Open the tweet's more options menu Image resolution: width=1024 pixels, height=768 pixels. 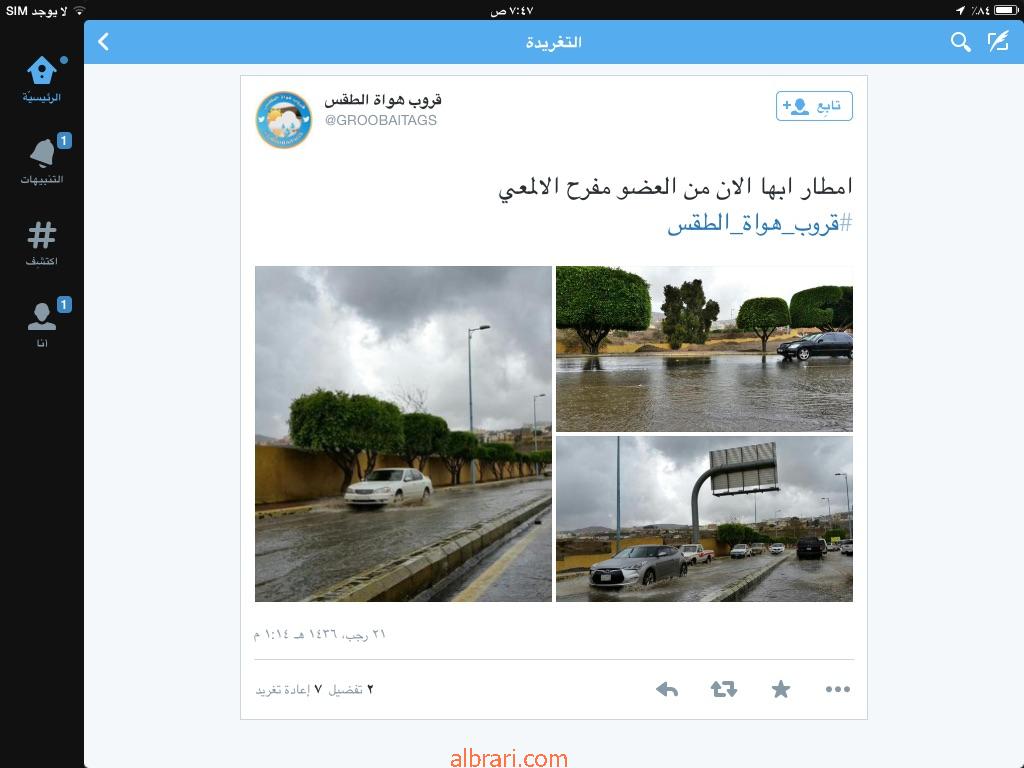tap(838, 689)
